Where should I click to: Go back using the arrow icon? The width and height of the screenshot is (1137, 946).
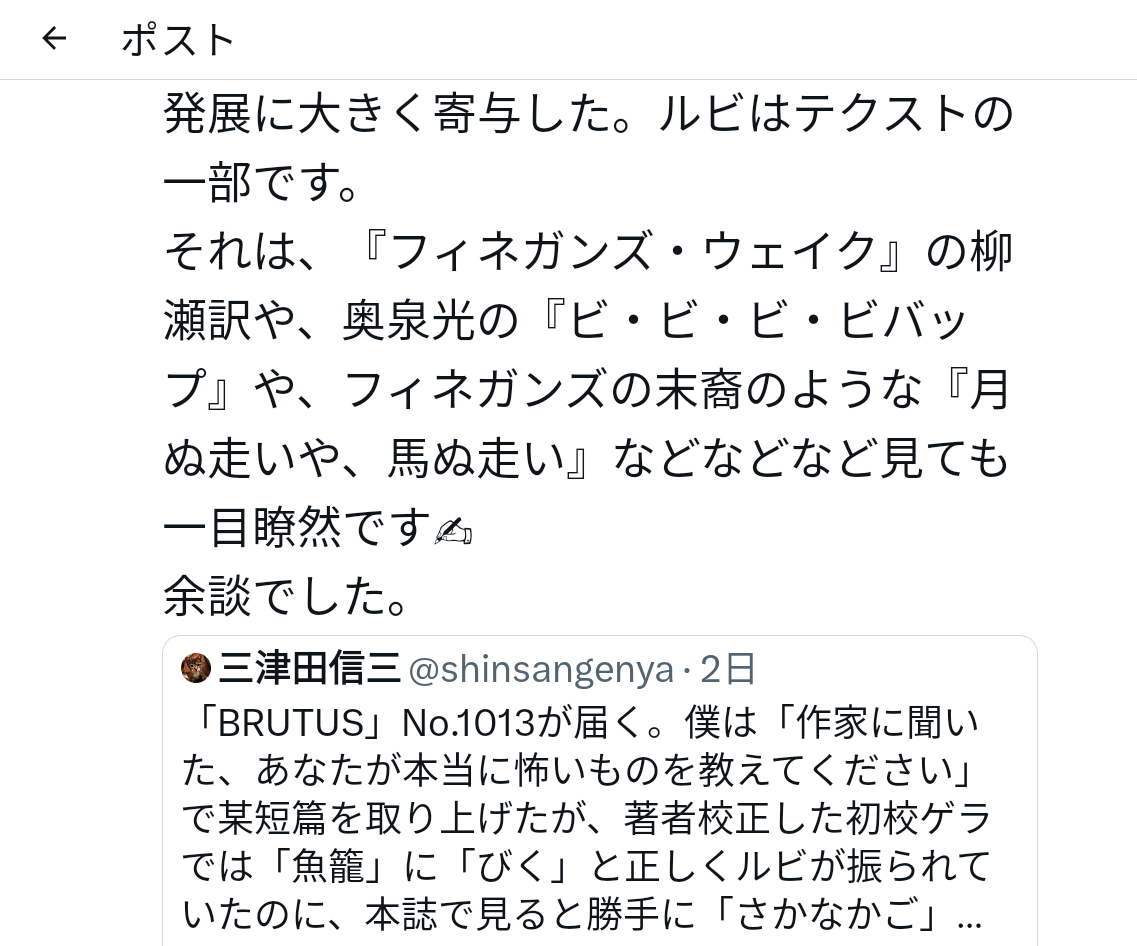54,39
